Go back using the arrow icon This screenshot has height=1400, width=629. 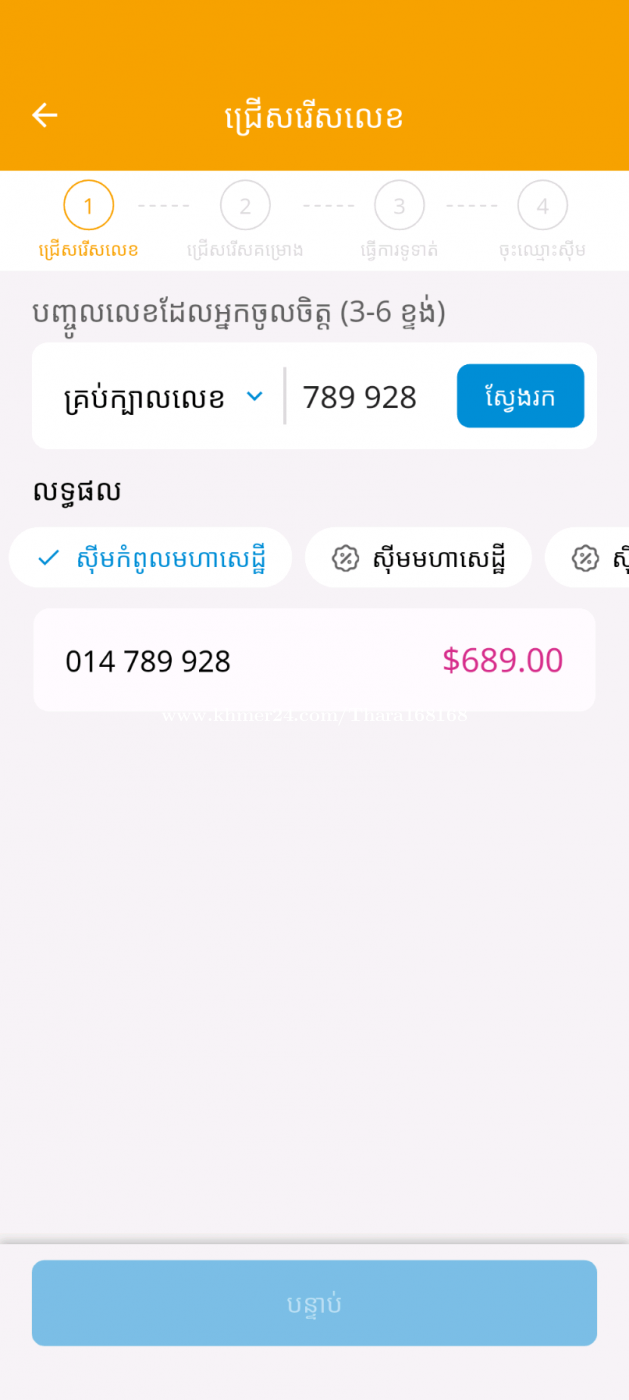pyautogui.click(x=44, y=116)
